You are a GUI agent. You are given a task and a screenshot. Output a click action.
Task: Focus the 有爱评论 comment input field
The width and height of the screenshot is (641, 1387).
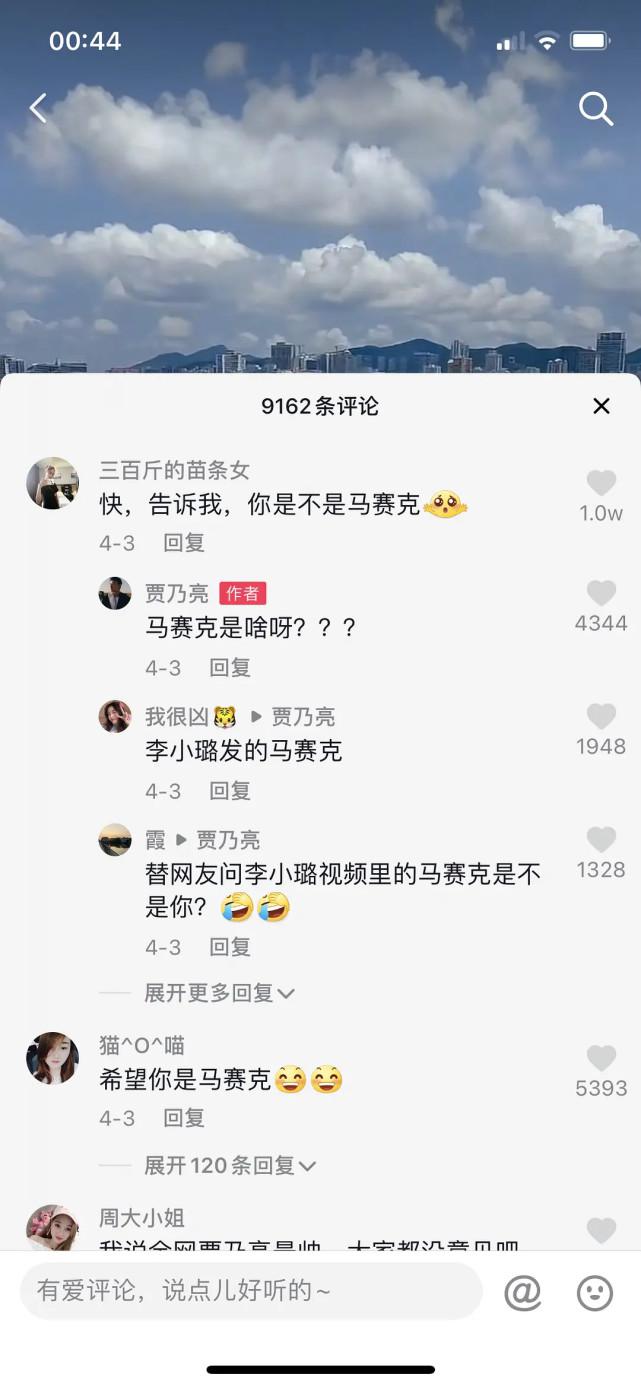[x=250, y=1291]
